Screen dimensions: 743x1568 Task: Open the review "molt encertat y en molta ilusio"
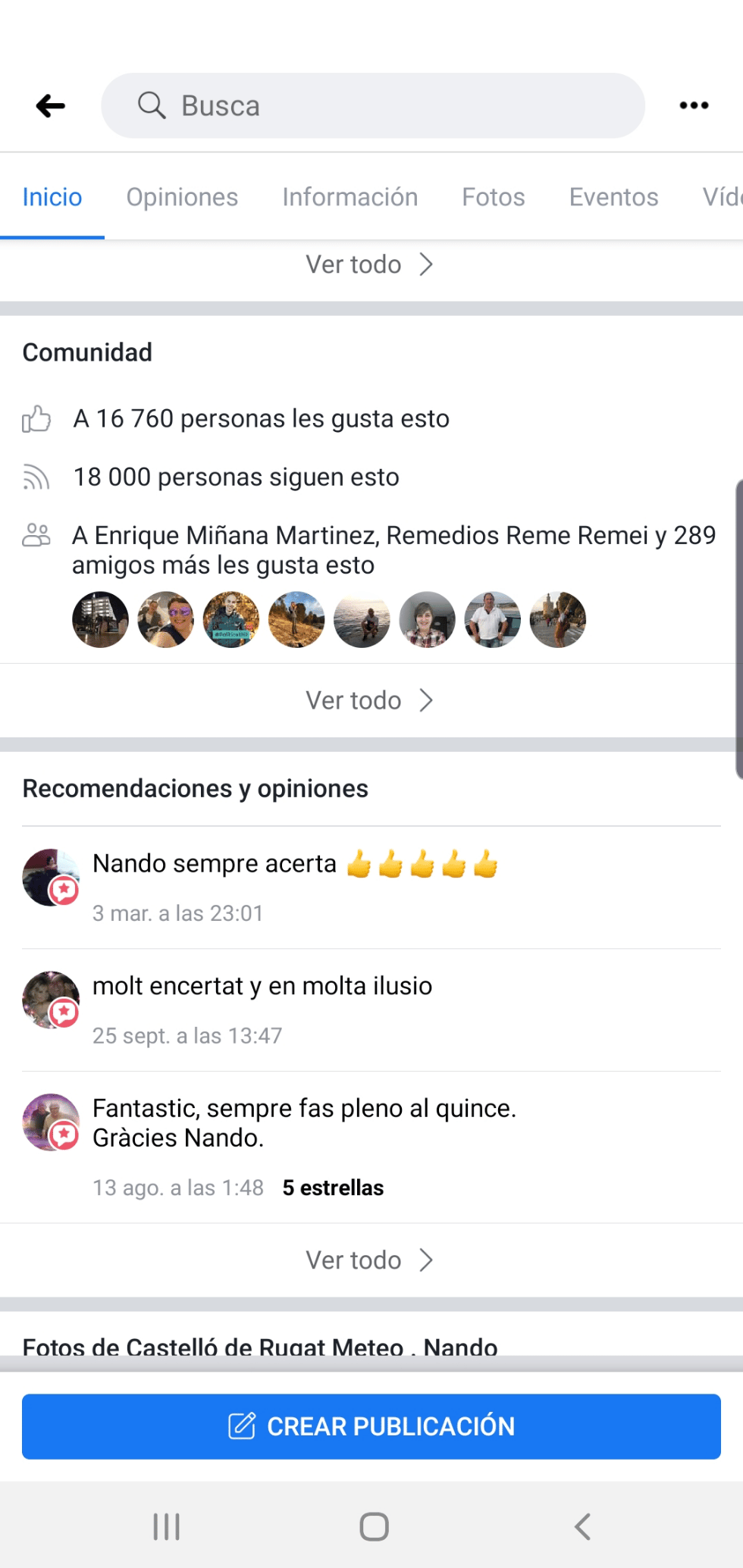262,986
